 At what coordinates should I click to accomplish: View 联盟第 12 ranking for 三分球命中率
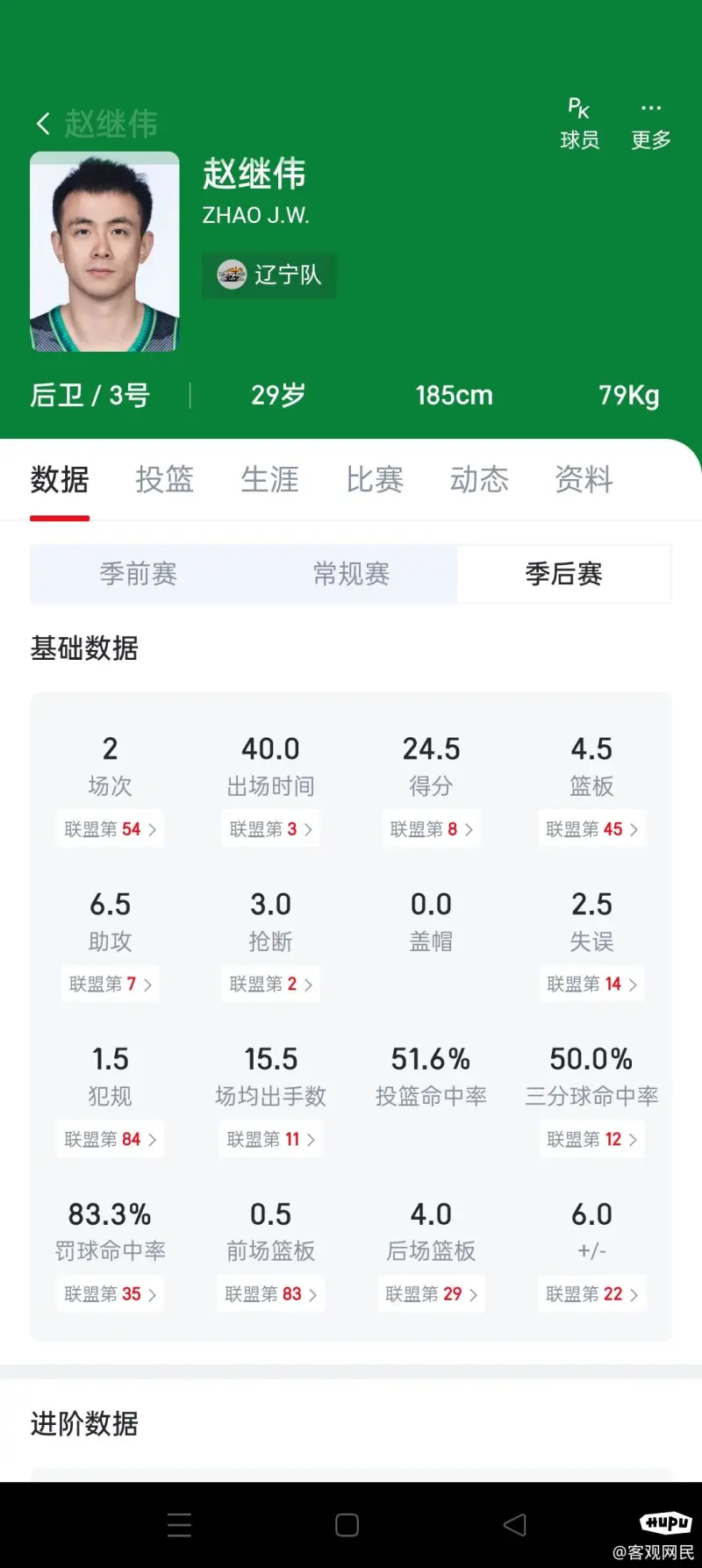coord(591,1140)
